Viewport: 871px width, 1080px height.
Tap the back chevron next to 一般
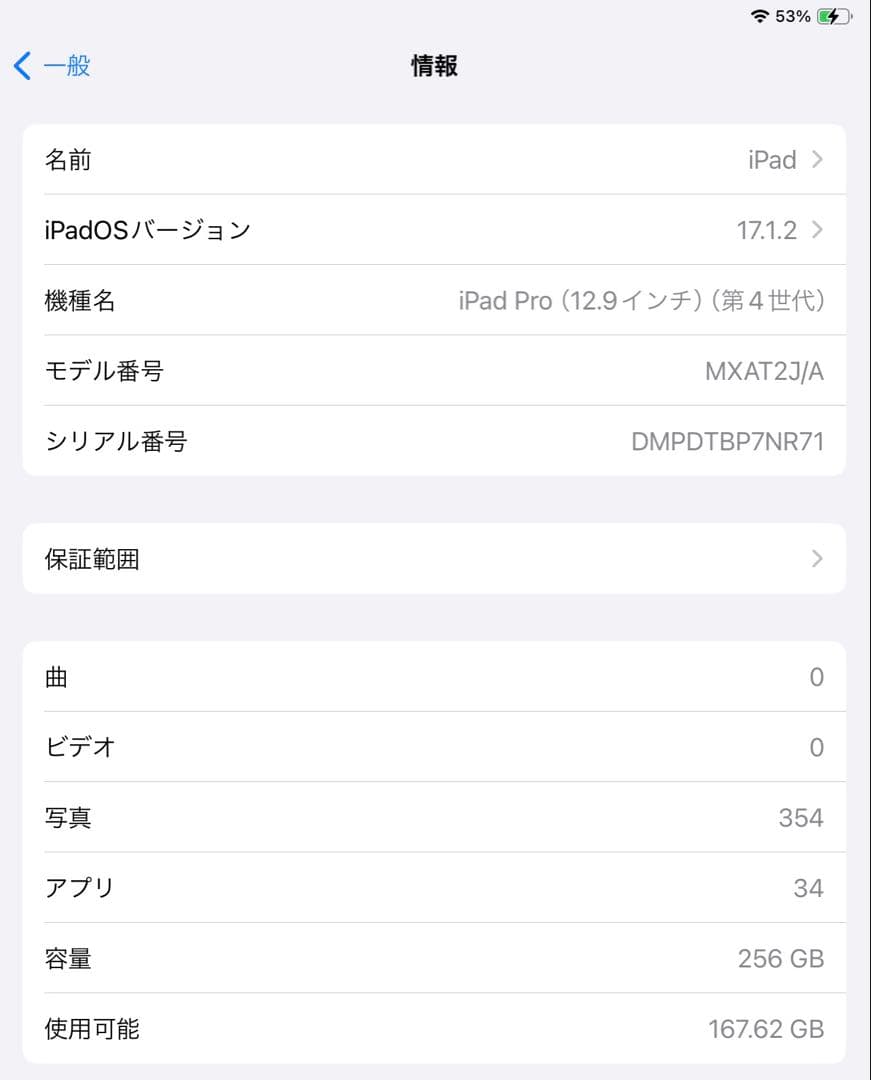click(x=19, y=65)
